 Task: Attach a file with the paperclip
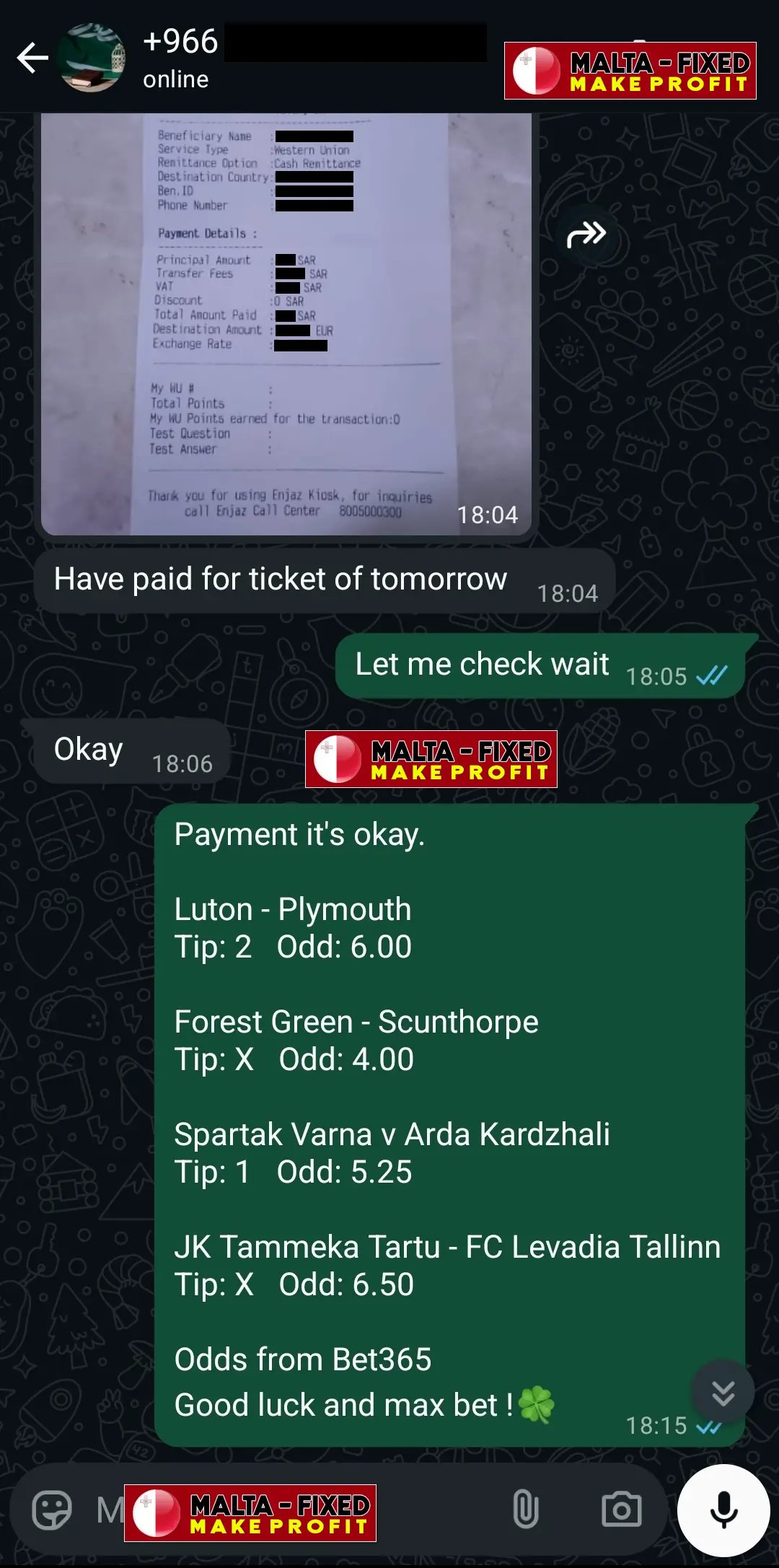point(525,1510)
